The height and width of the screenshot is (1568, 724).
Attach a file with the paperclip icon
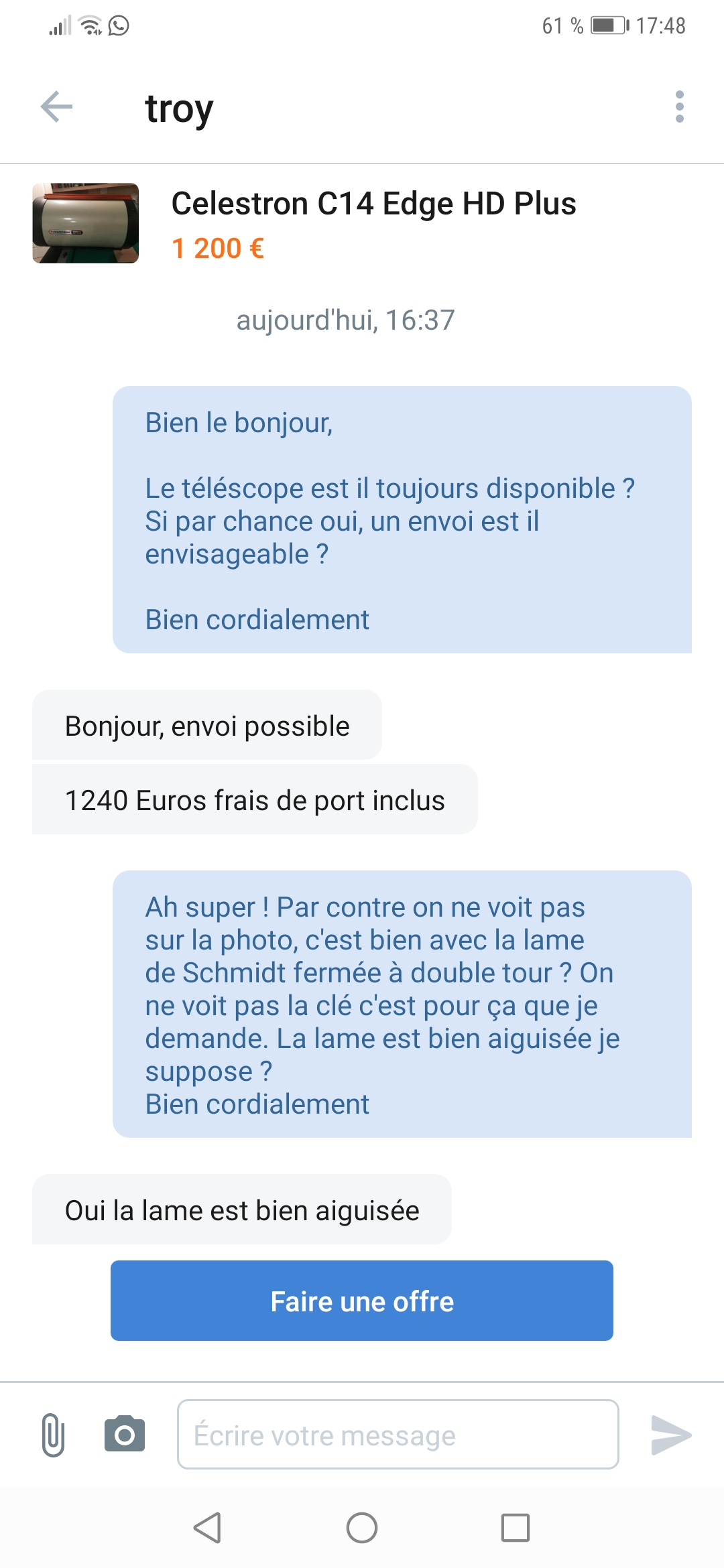53,1435
